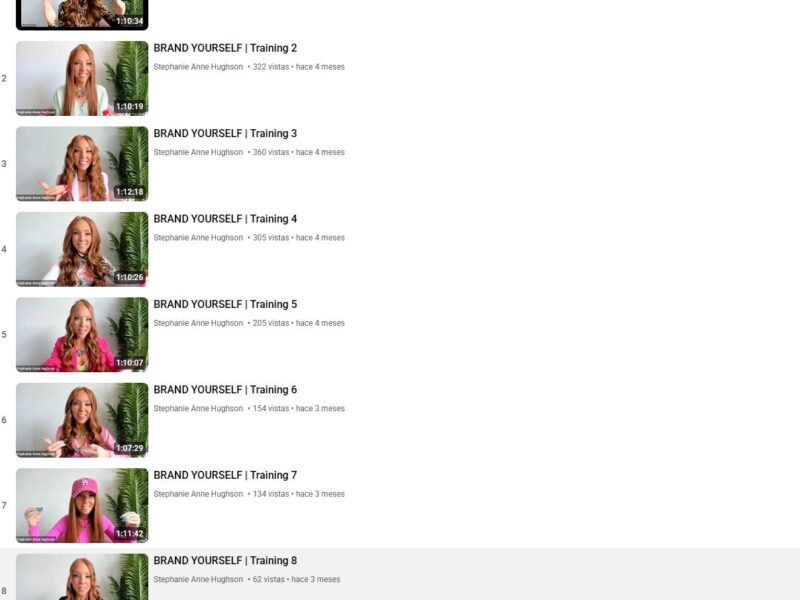This screenshot has width=800, height=600.
Task: Open Stephanie Anne Hughson channel under Training 2
Action: click(x=198, y=67)
